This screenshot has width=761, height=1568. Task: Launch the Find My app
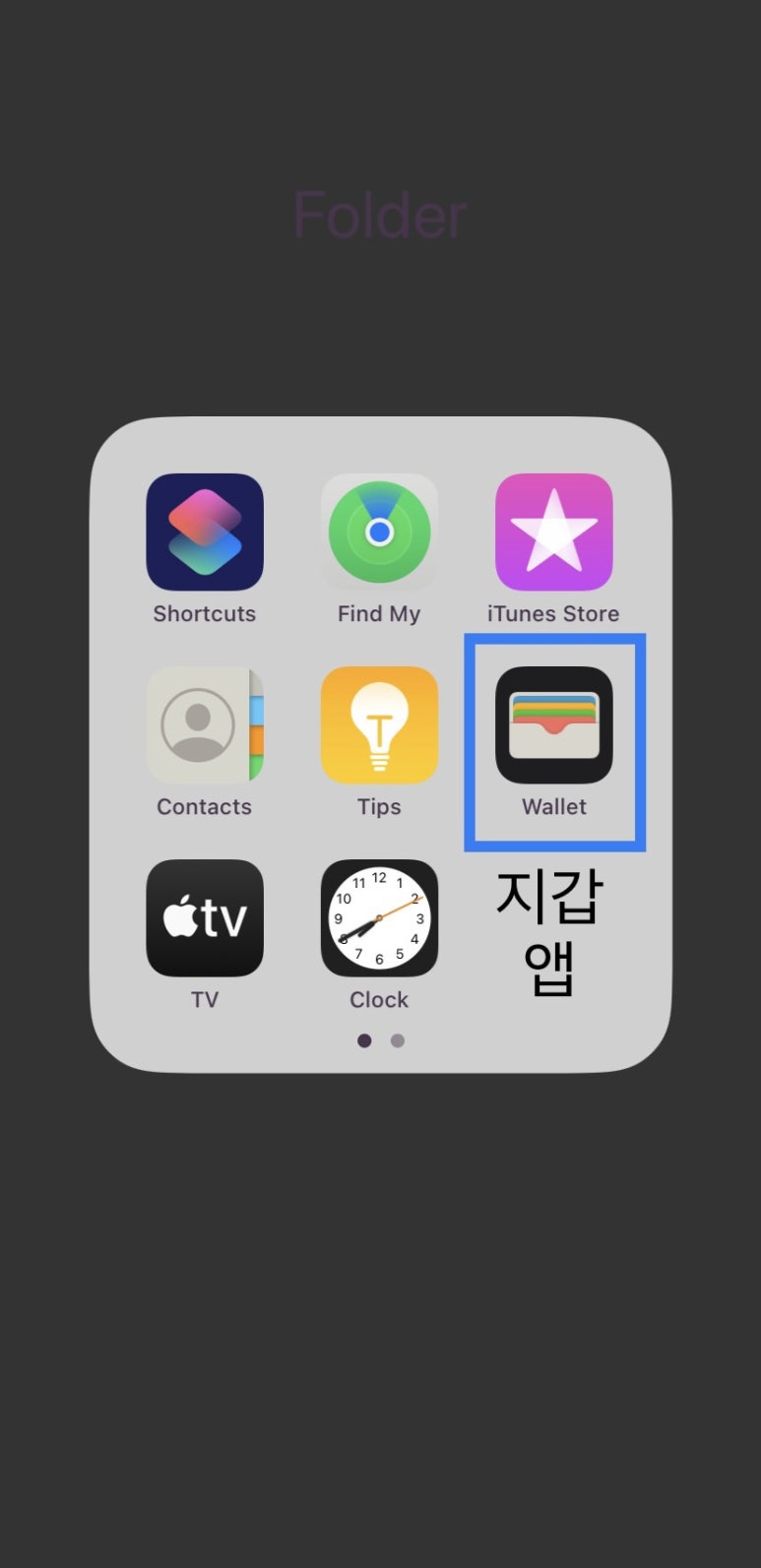point(379,532)
